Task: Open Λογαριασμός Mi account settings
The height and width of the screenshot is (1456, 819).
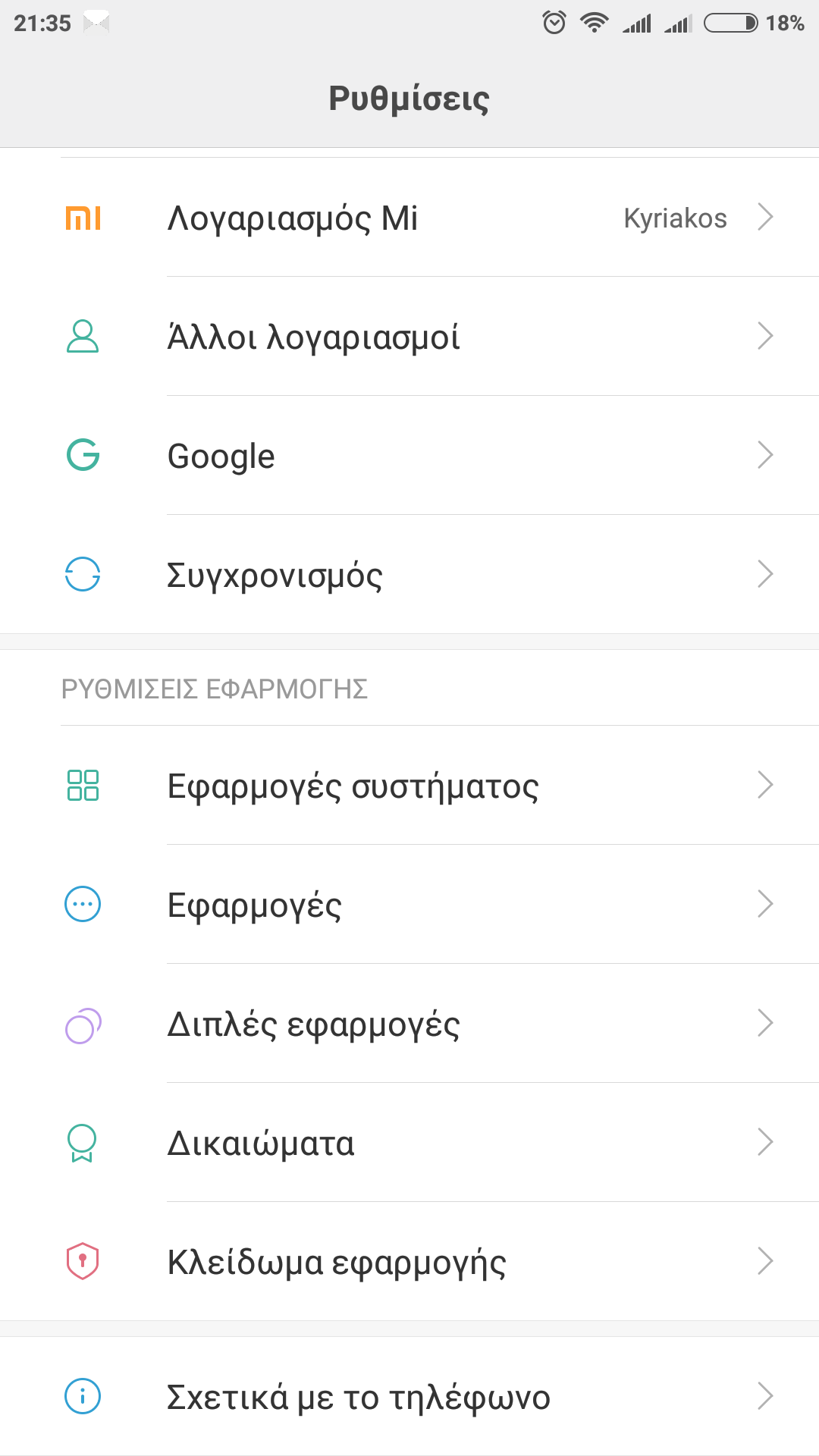Action: [x=409, y=218]
